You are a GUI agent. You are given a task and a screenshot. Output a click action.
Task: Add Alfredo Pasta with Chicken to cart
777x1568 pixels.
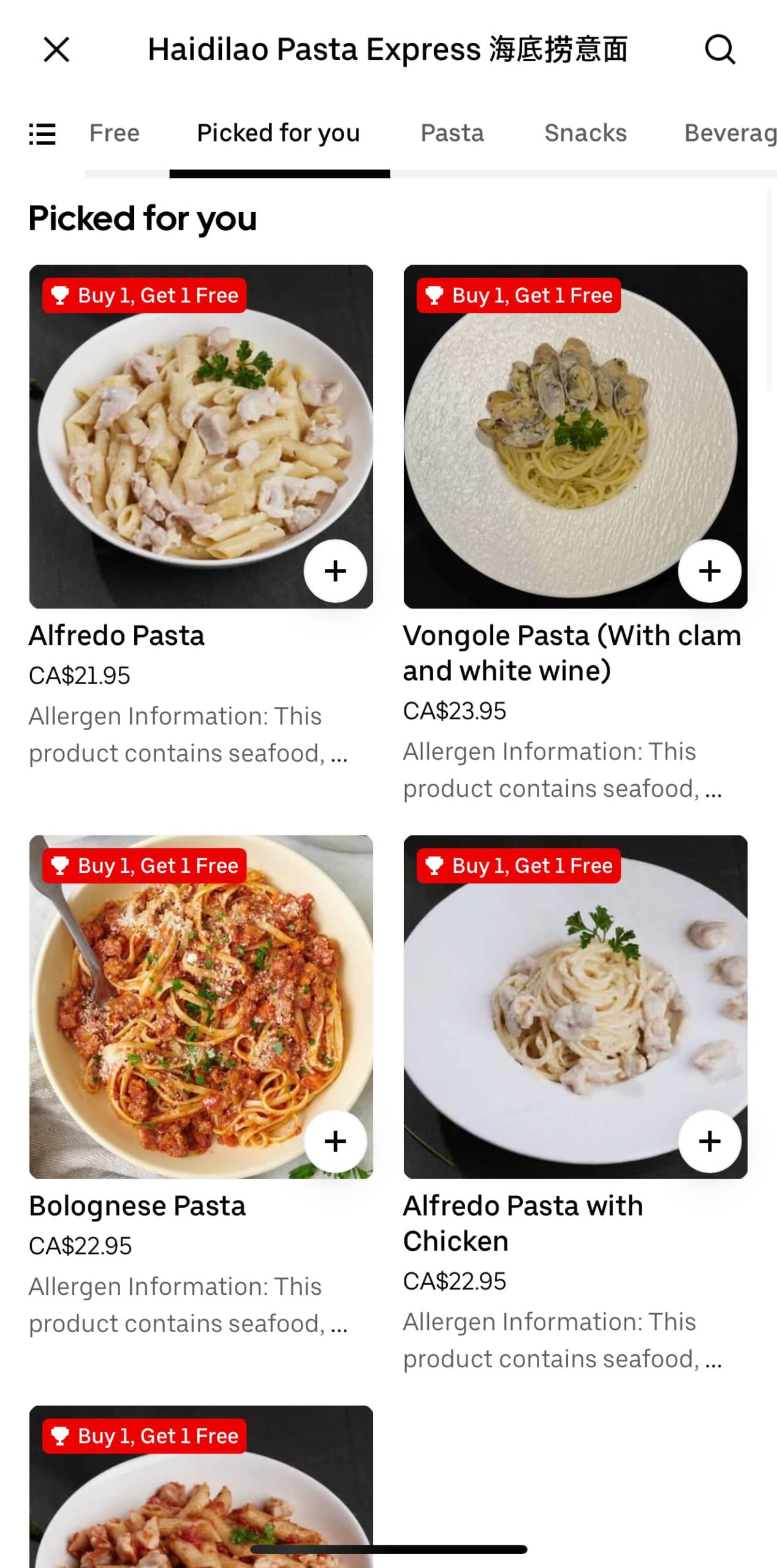point(710,1141)
